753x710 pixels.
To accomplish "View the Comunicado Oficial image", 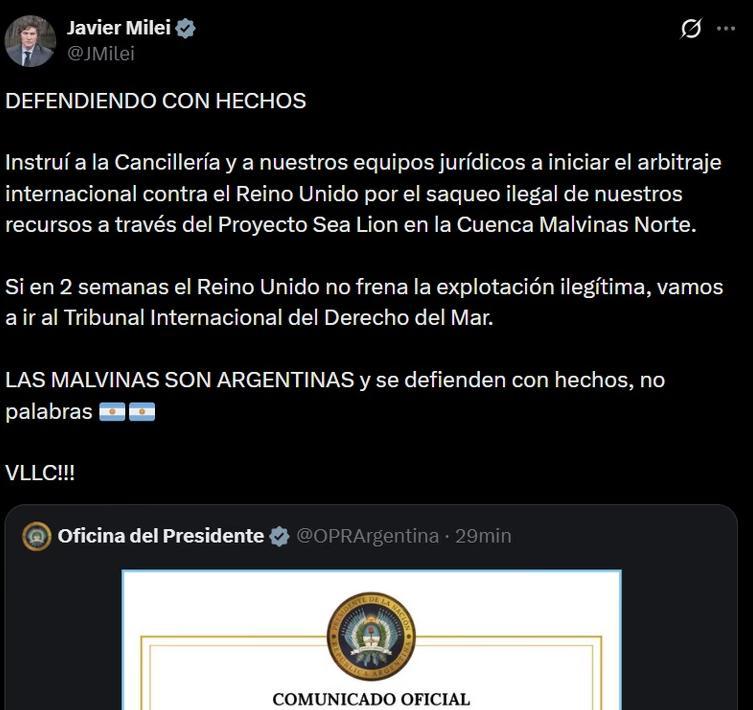I will point(371,640).
